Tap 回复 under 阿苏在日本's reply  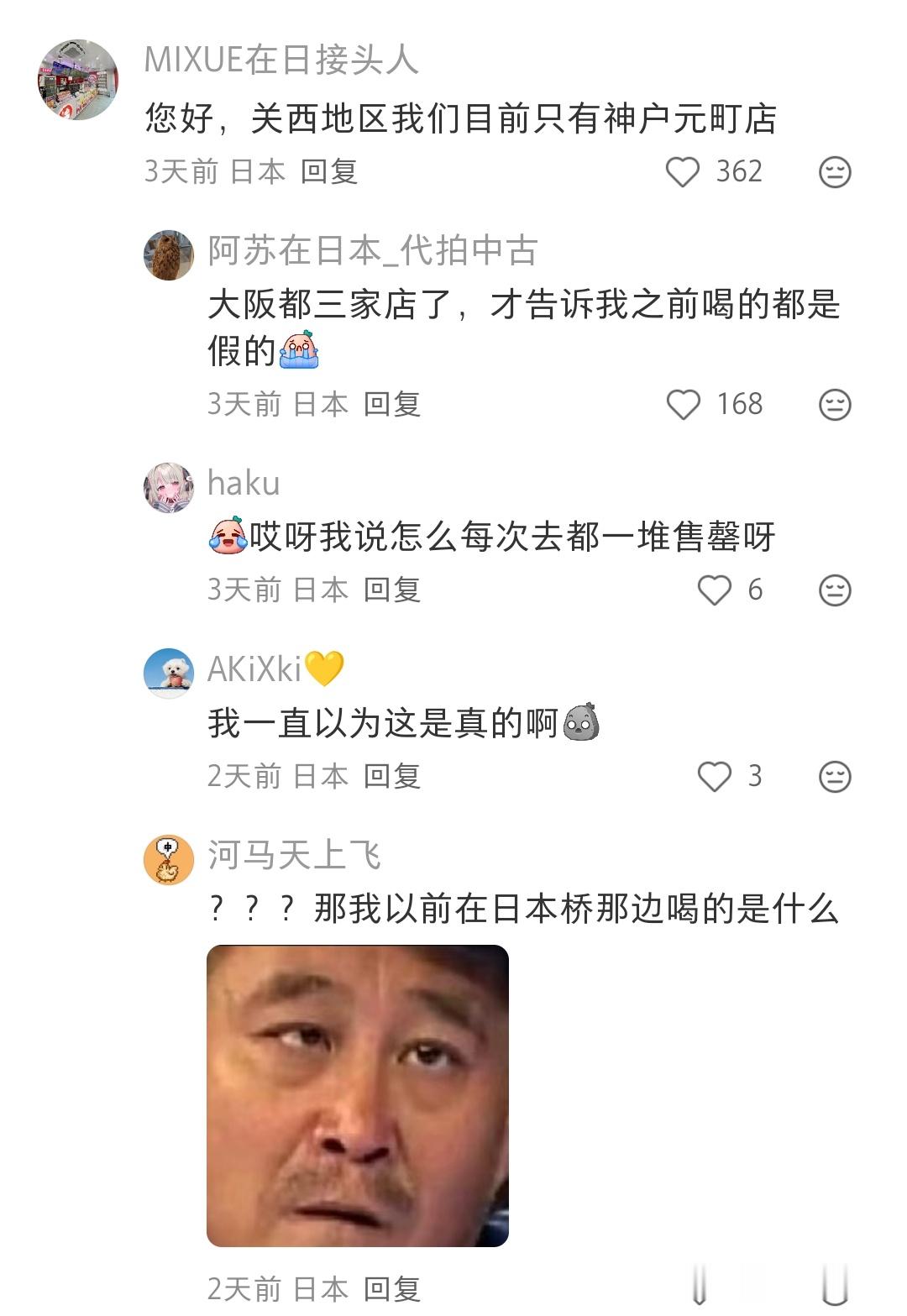coord(391,404)
